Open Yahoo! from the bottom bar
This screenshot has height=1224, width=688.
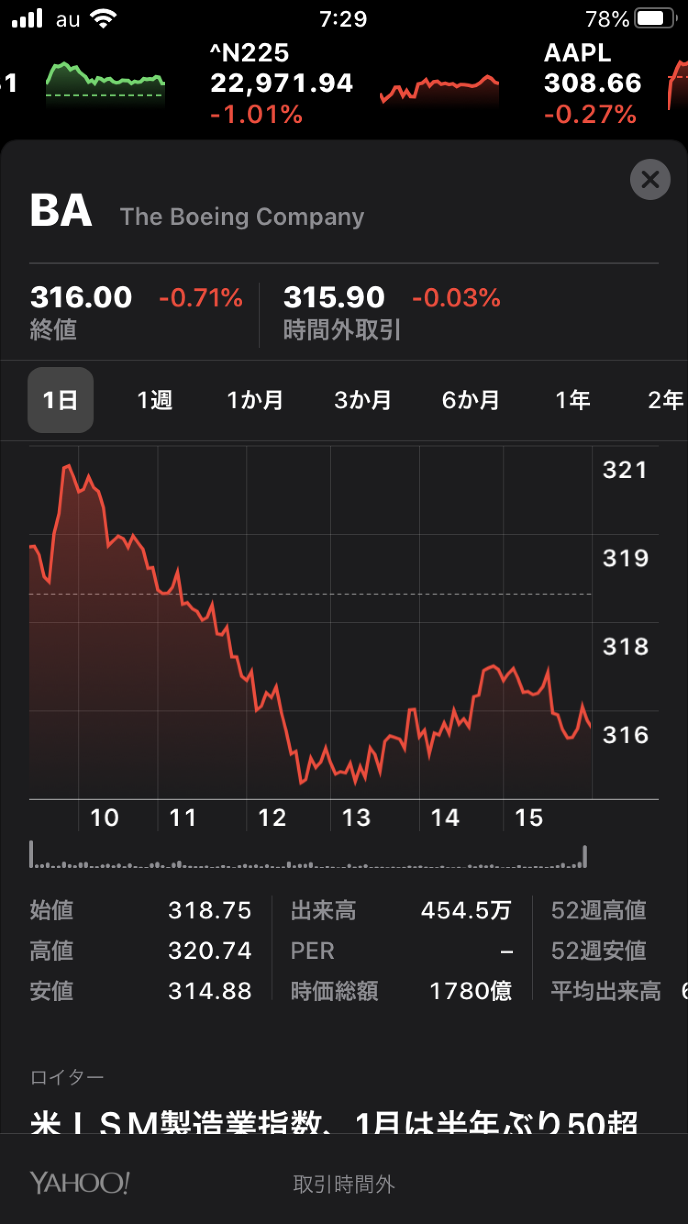pos(79,1184)
